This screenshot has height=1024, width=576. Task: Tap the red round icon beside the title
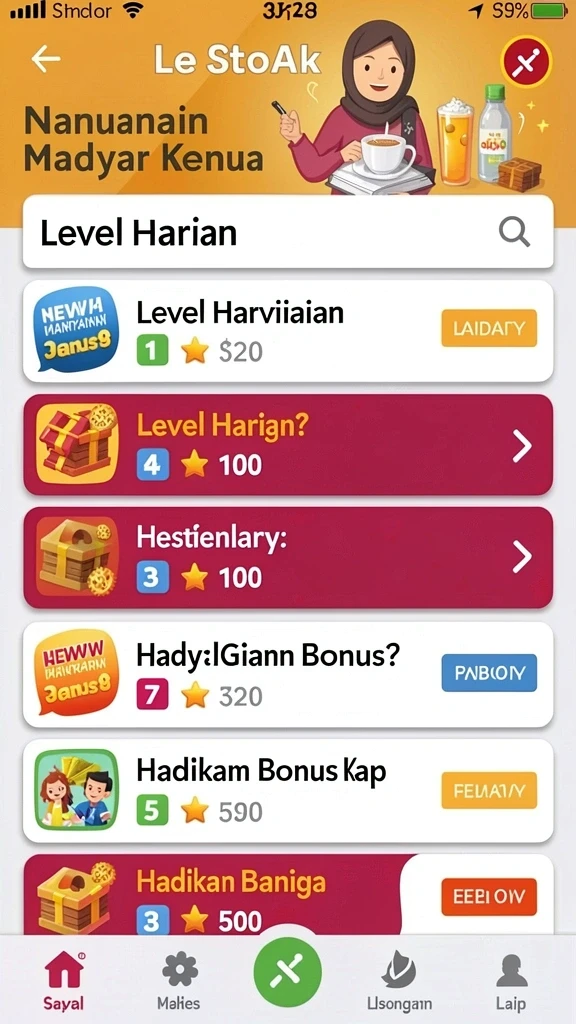tap(526, 63)
